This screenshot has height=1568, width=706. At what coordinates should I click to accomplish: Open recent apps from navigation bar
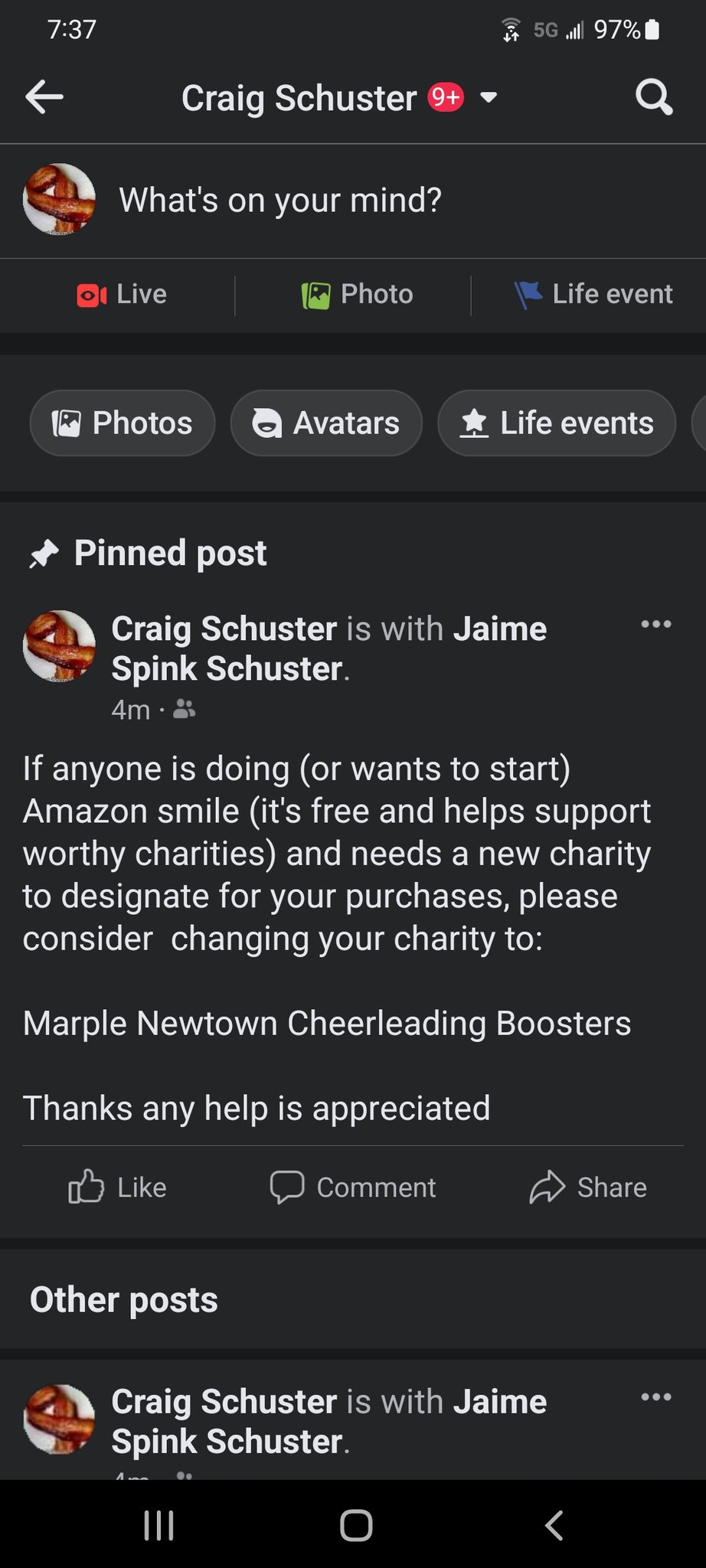tap(159, 1525)
